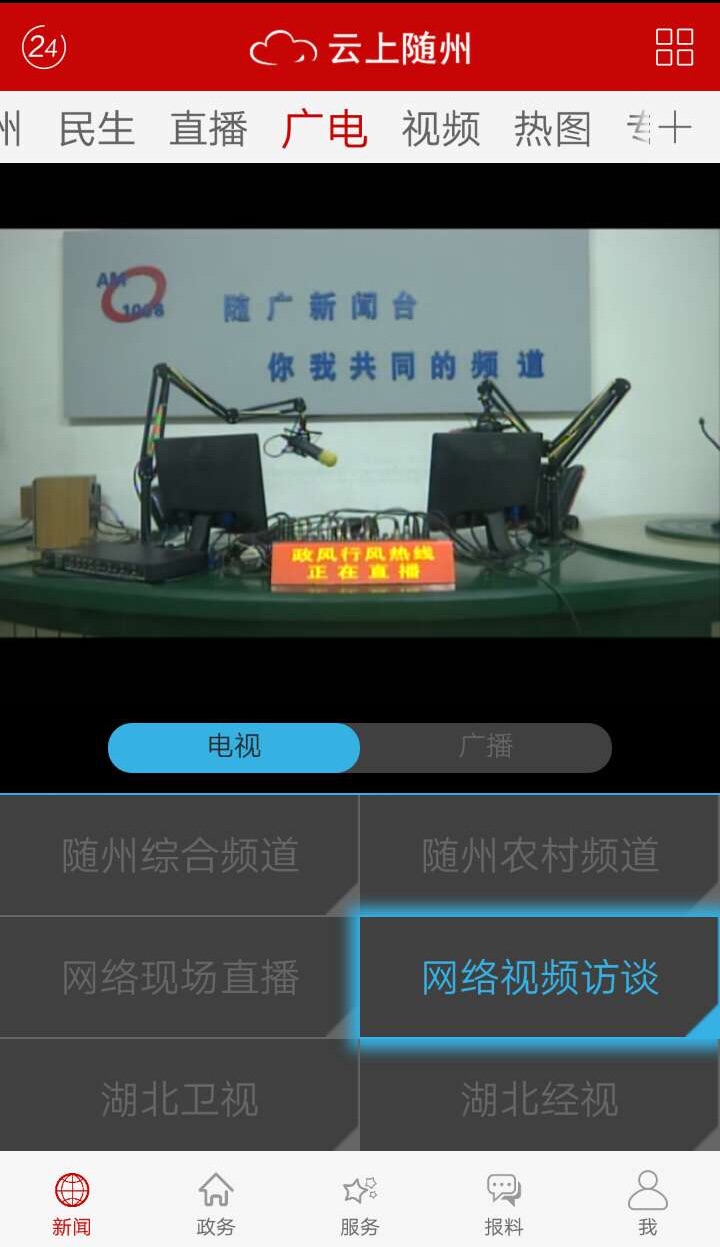720x1247 pixels.
Task: Play 湖北经视 channel
Action: click(540, 1099)
